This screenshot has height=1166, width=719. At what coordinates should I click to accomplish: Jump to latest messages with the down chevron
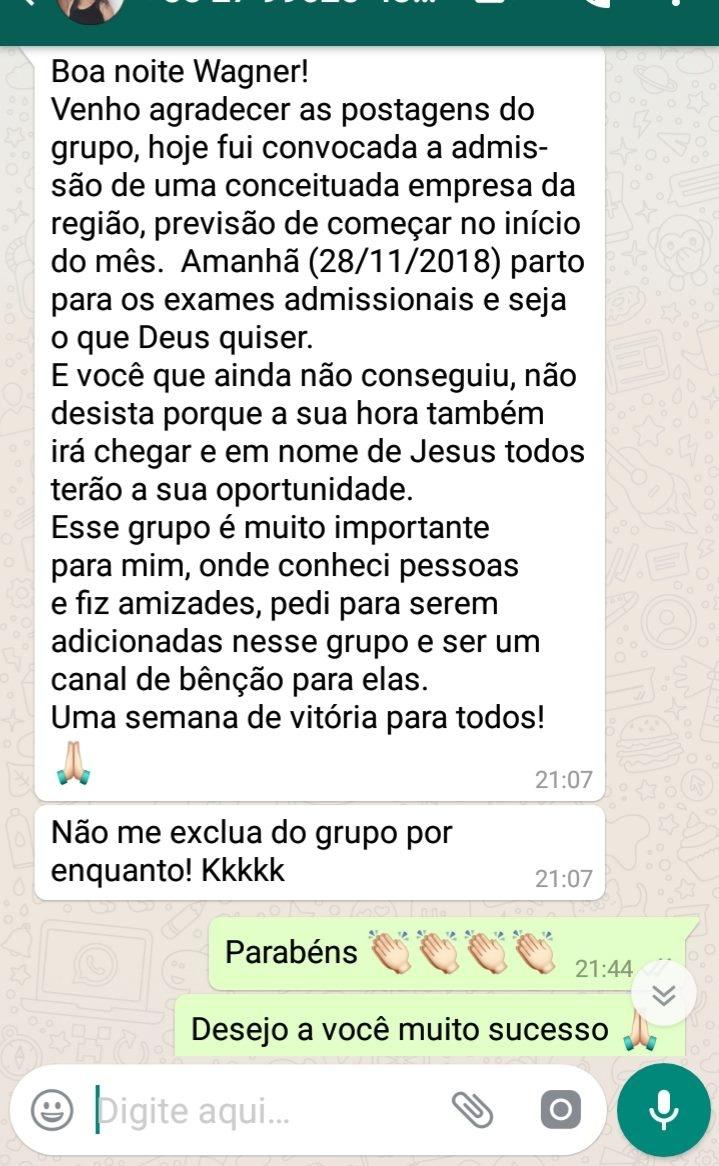664,994
